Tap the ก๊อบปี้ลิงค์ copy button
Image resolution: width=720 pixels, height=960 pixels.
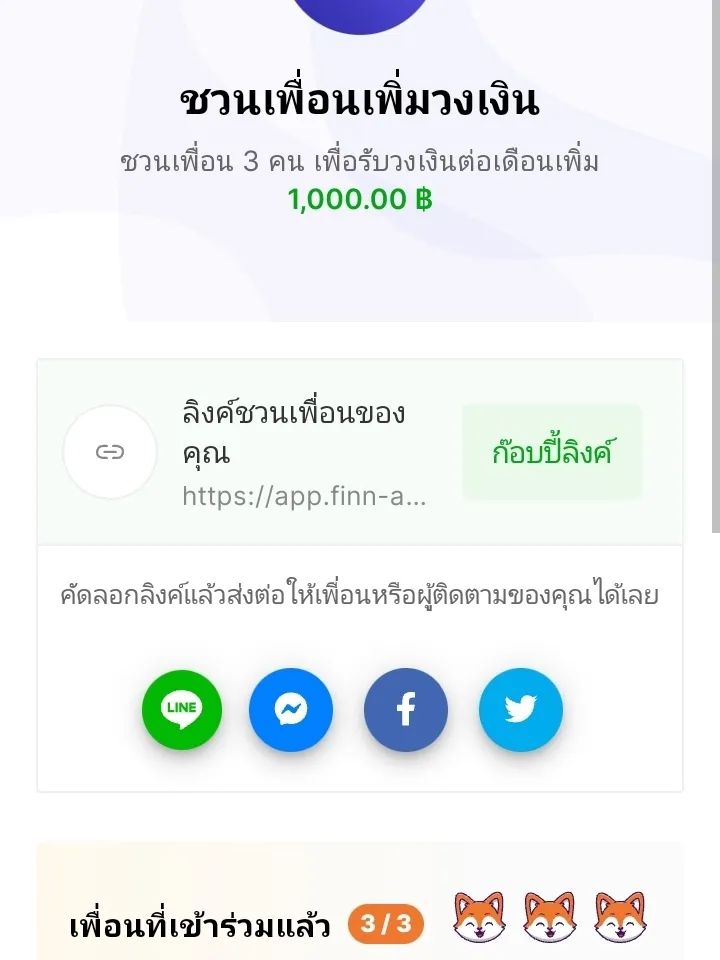pyautogui.click(x=551, y=451)
